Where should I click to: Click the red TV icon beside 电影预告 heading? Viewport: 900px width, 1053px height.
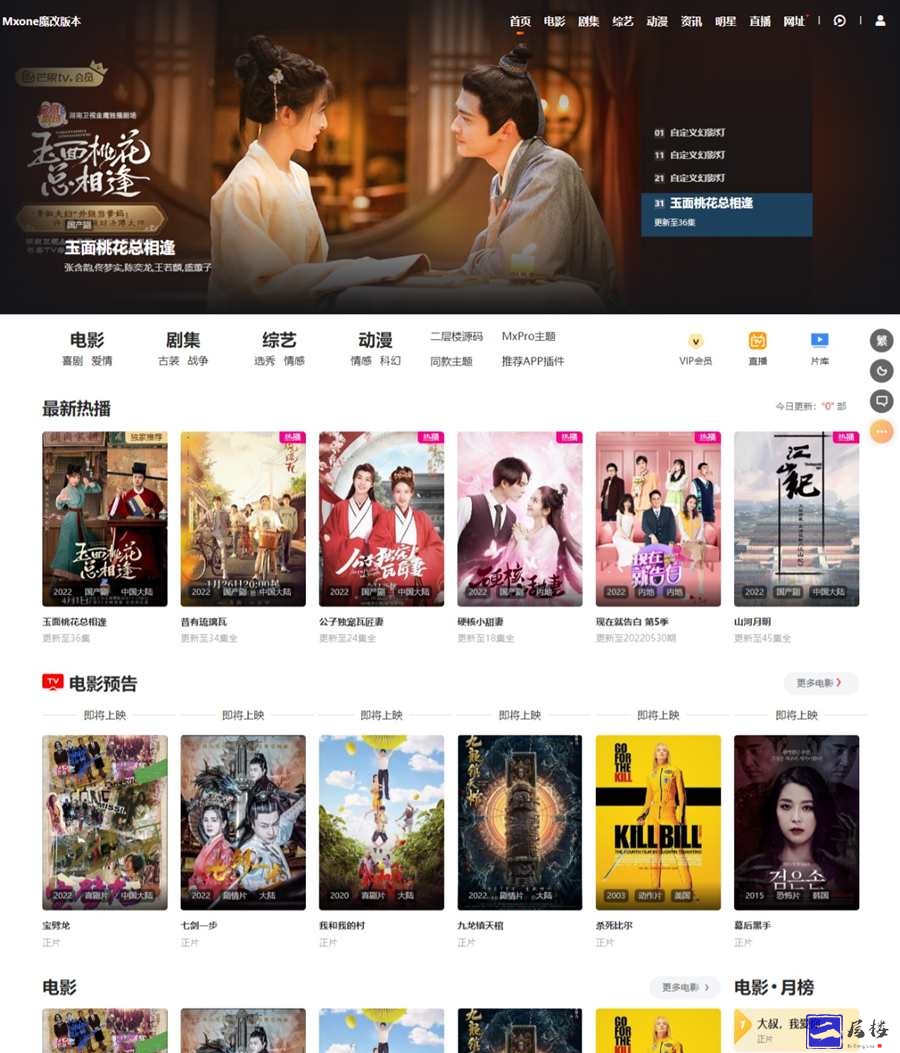point(52,683)
